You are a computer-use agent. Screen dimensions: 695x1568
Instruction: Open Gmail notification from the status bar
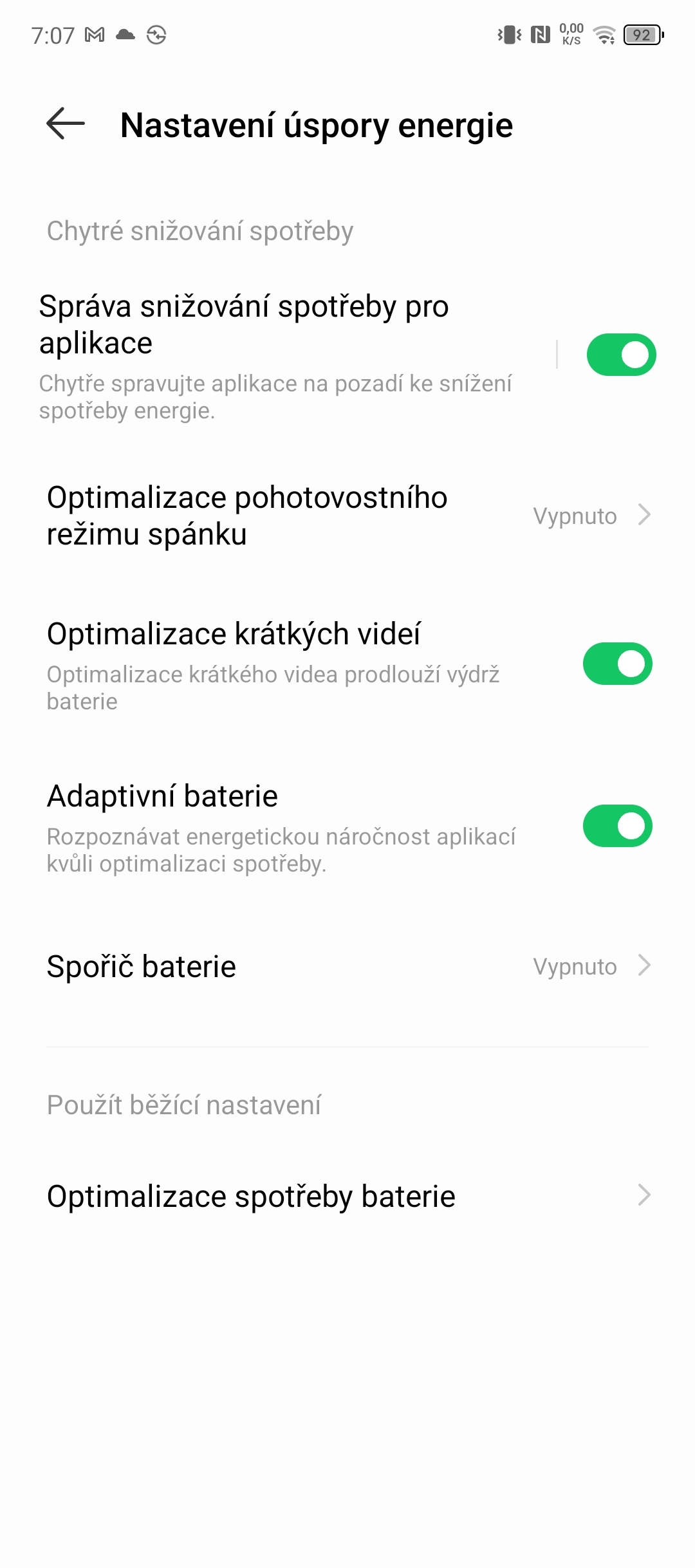click(95, 35)
